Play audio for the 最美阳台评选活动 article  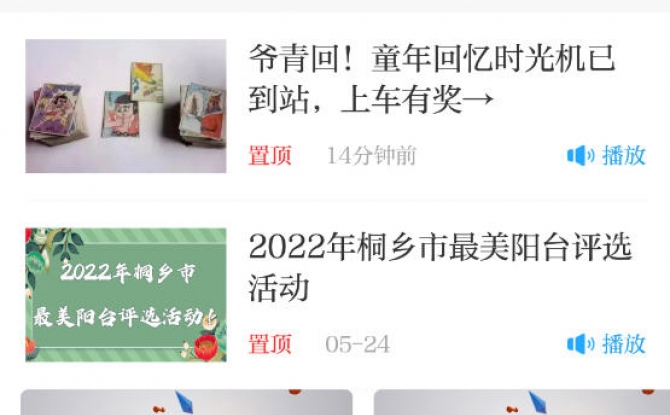(x=606, y=344)
